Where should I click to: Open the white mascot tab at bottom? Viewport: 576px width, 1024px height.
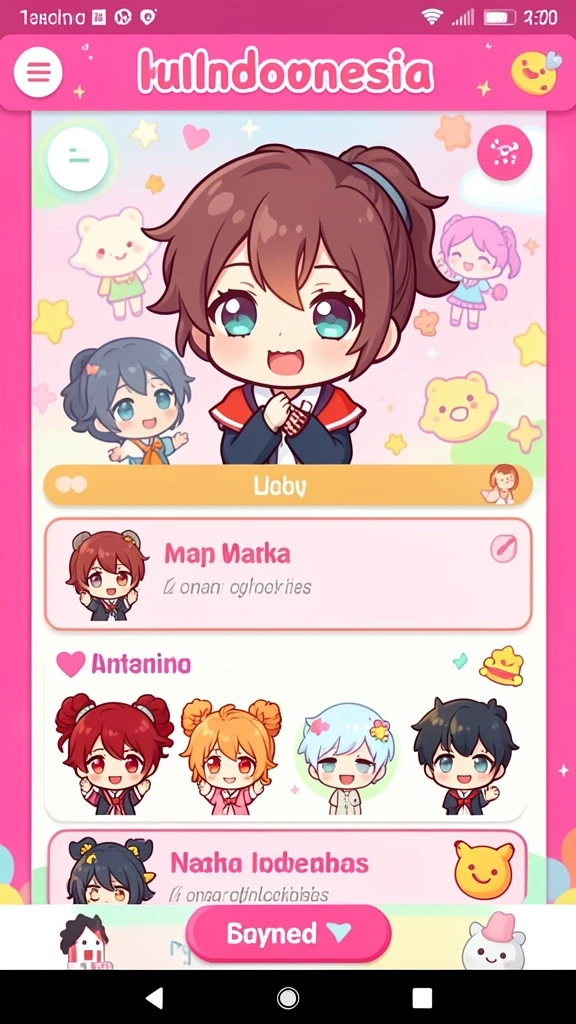pyautogui.click(x=494, y=941)
